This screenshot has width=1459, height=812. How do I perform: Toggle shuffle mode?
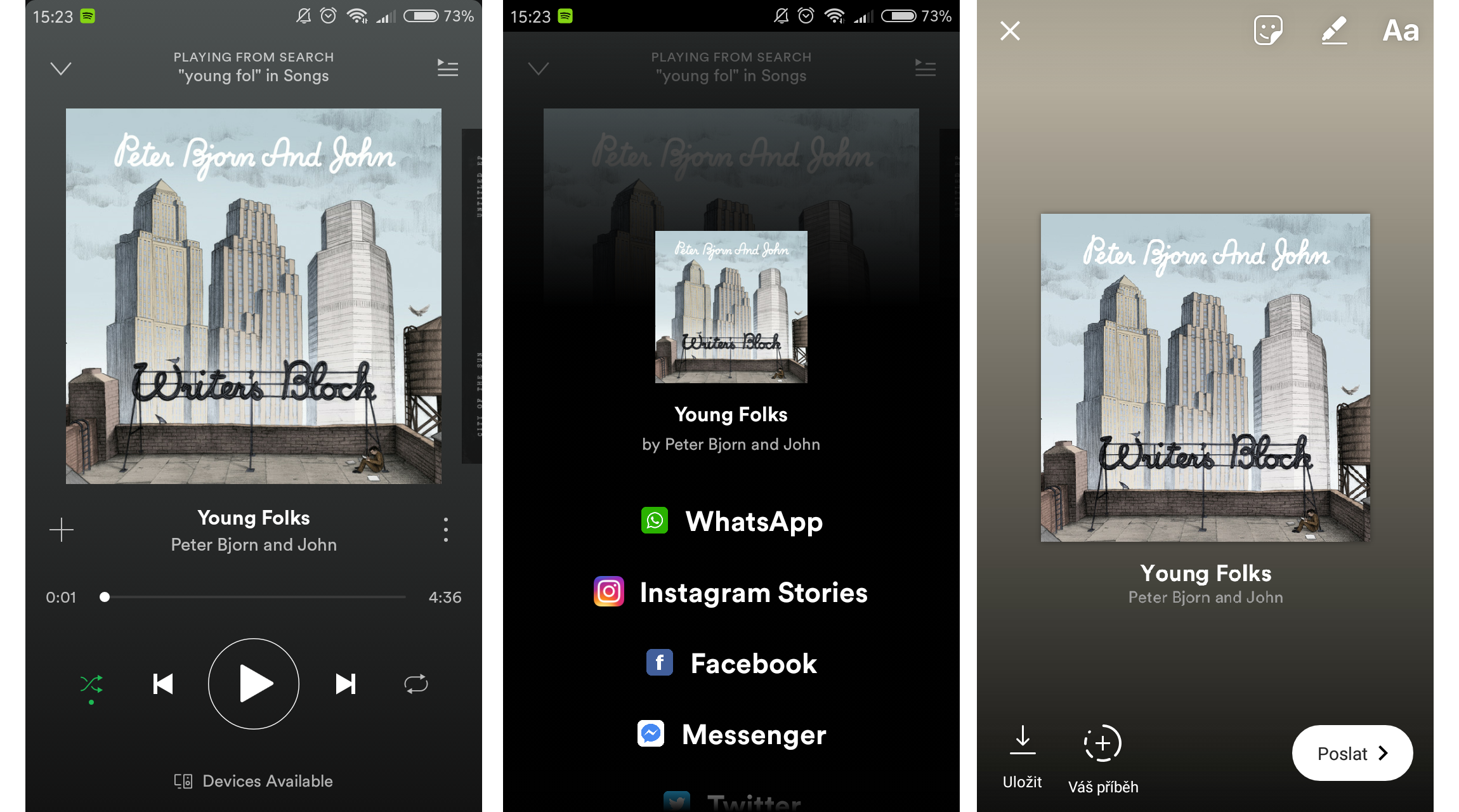pos(91,684)
